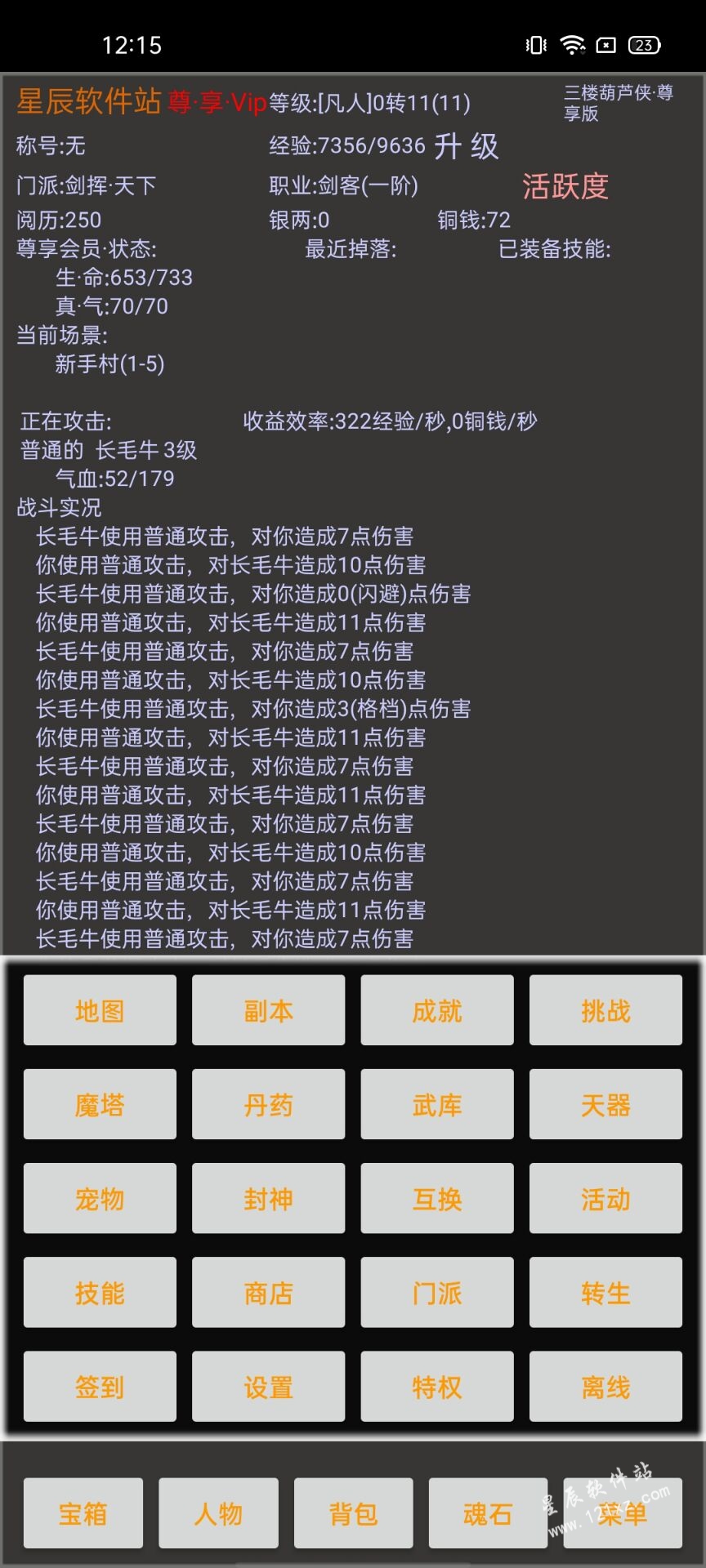Enter the 魔塔 tower
The width and height of the screenshot is (706, 1568).
coord(100,1104)
